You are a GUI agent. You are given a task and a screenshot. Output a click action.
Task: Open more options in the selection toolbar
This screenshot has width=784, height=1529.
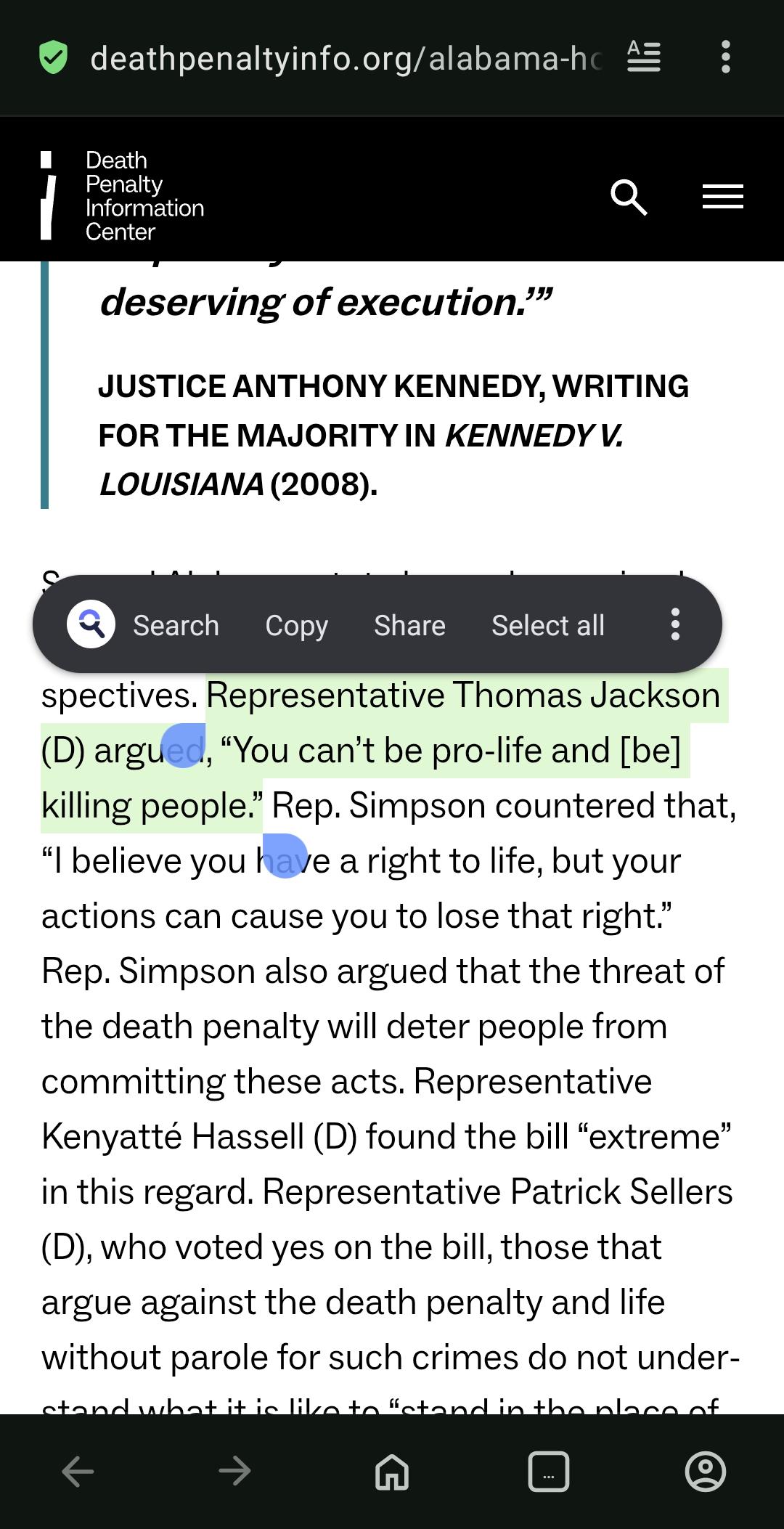click(x=675, y=624)
